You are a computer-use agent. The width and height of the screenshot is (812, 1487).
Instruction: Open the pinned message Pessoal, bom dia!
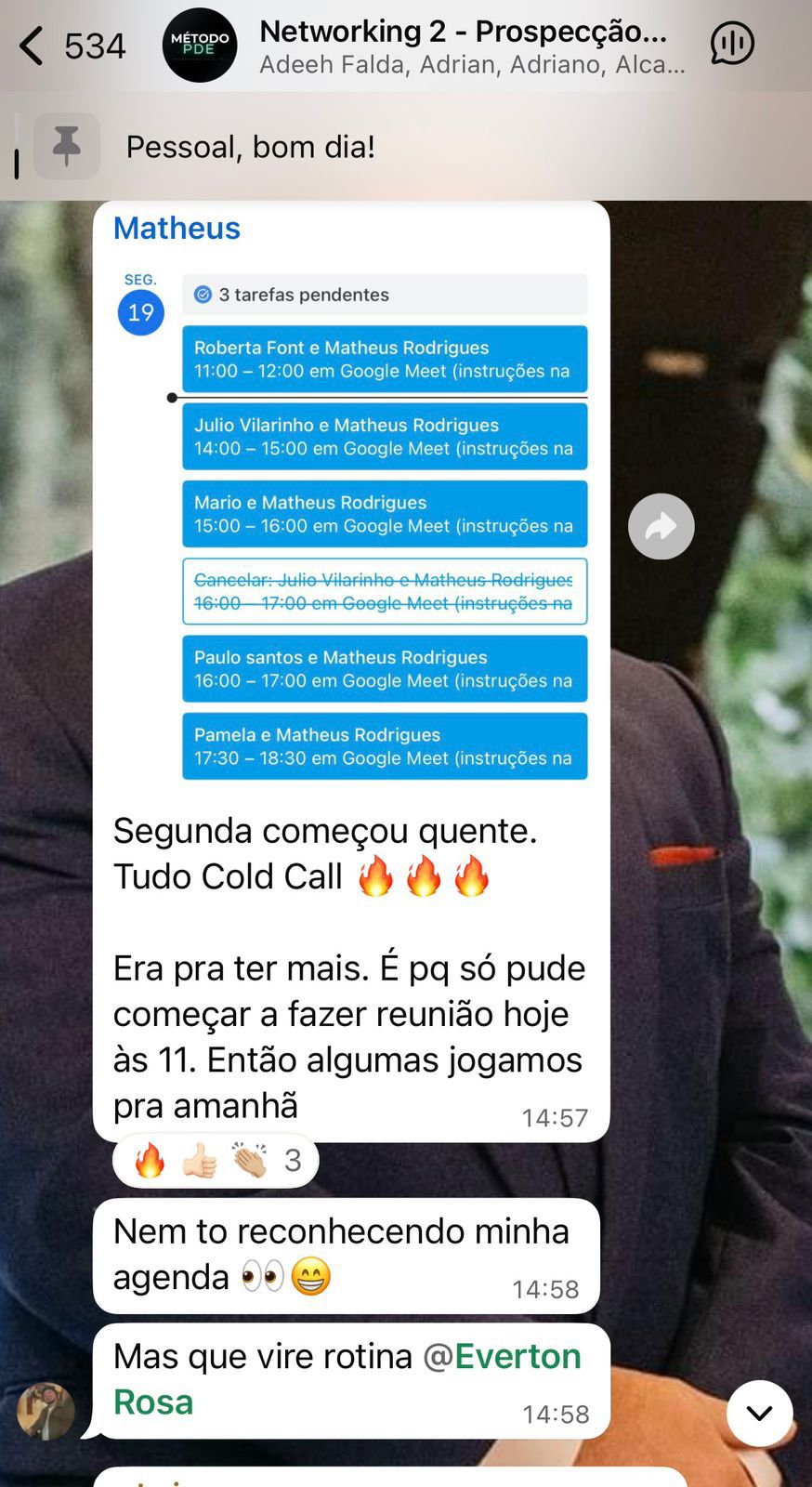point(251,147)
